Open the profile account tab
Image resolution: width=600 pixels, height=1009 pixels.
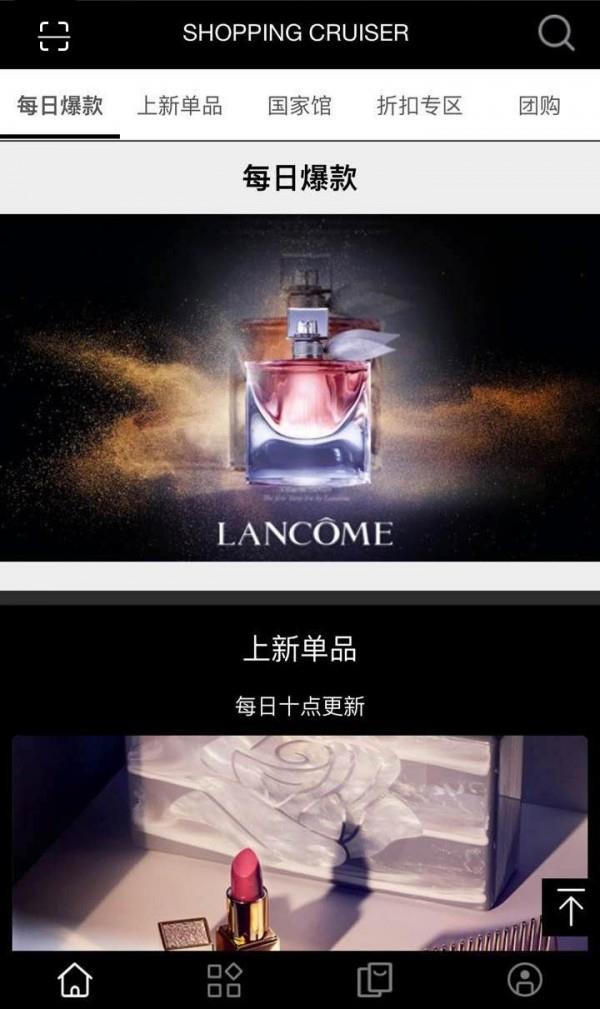pyautogui.click(x=525, y=980)
